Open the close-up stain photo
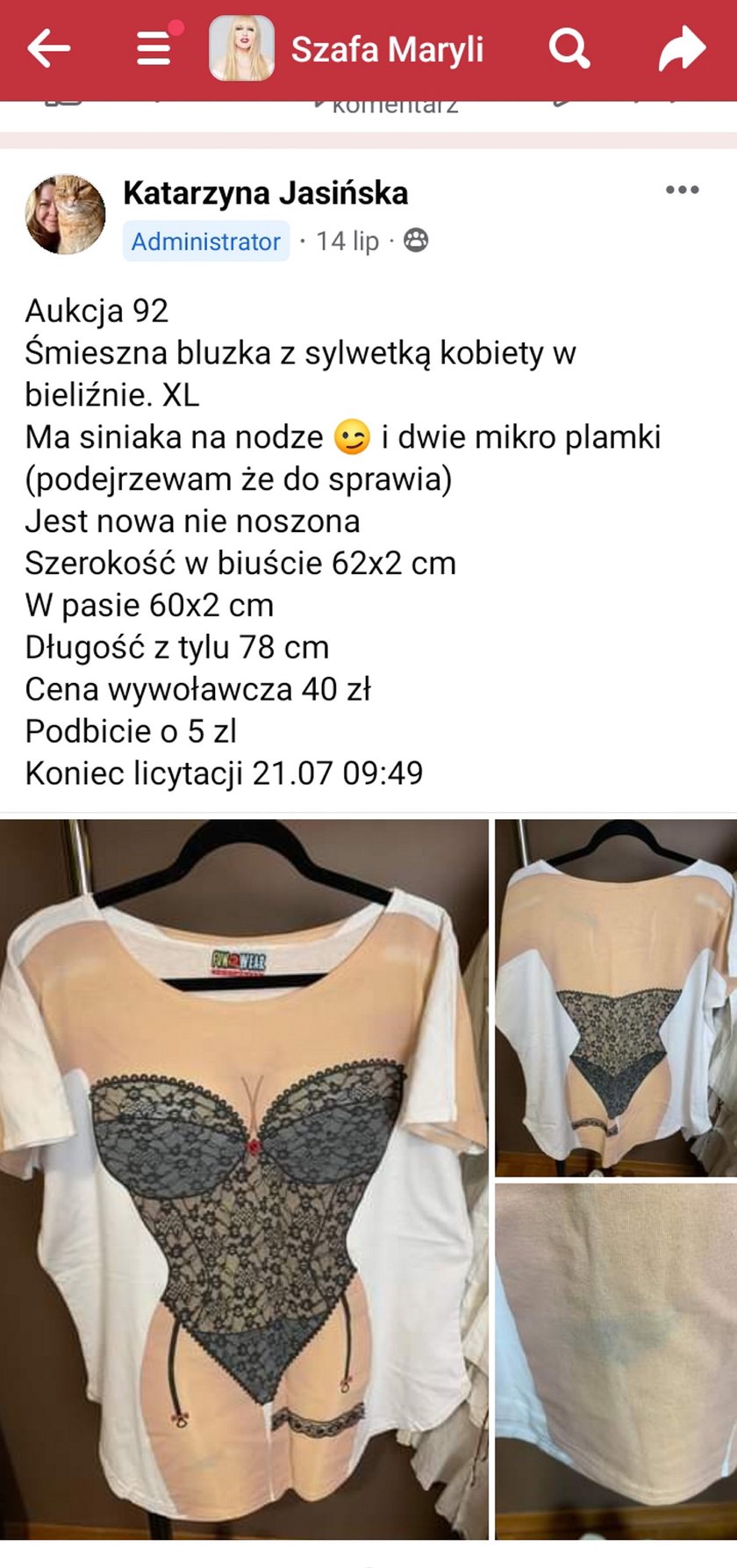The width and height of the screenshot is (737, 1568). pyautogui.click(x=616, y=1359)
